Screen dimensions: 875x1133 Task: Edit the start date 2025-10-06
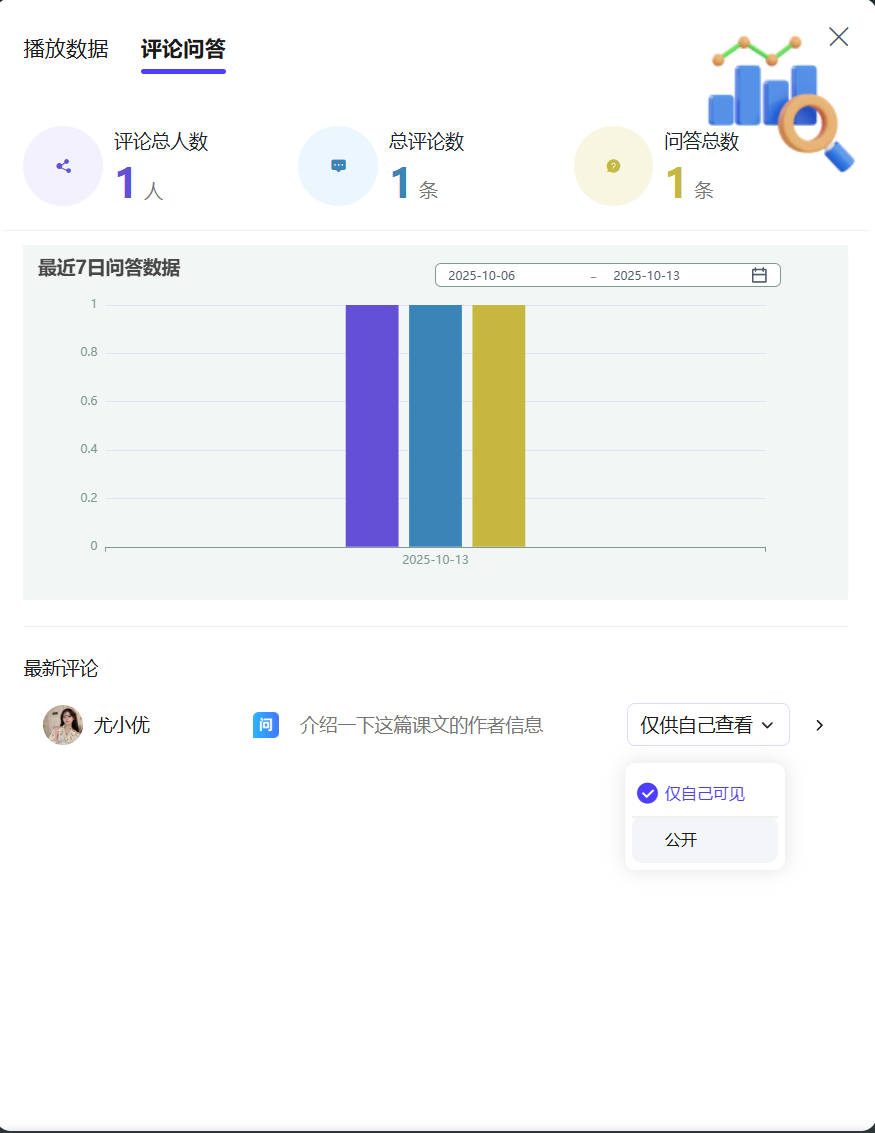click(x=482, y=276)
